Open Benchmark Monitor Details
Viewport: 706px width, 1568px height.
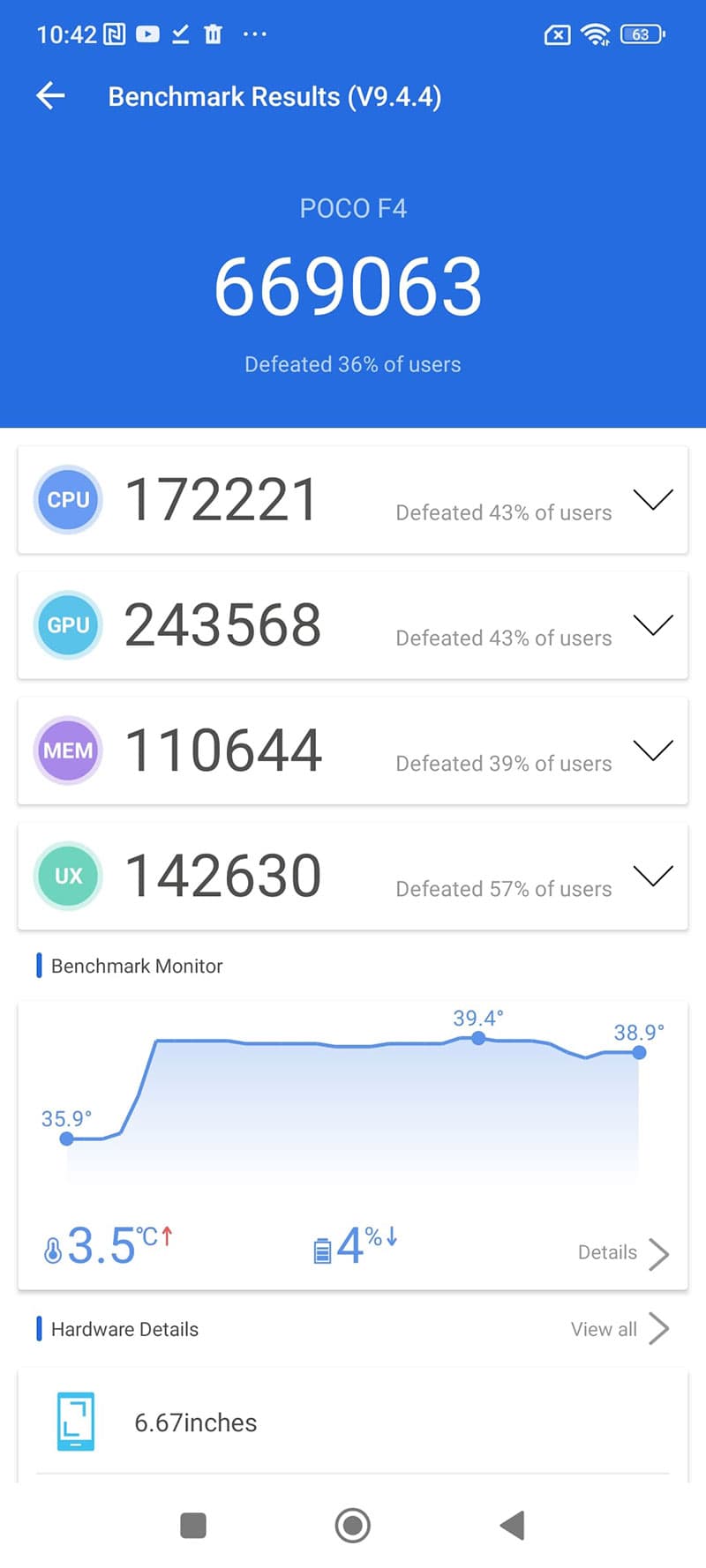[623, 1252]
